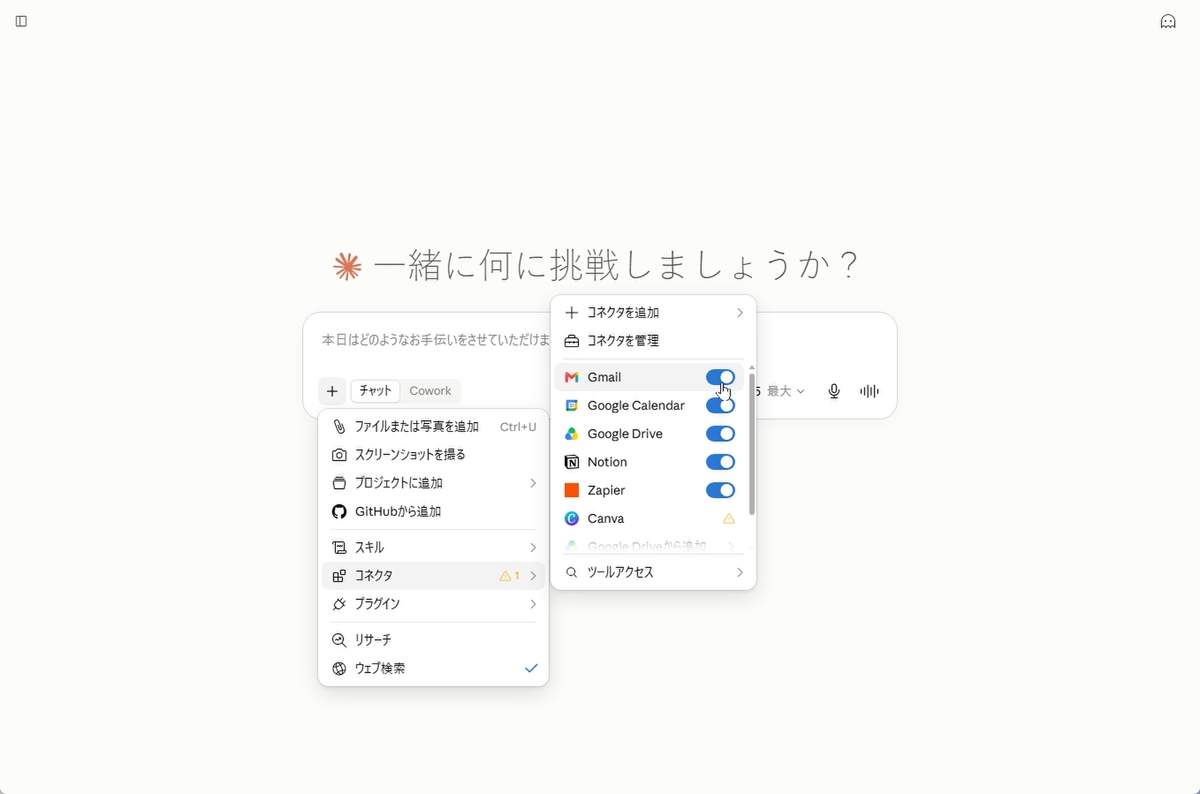Tap the plus attachment button
Screen dimensions: 1200x794
333,391
